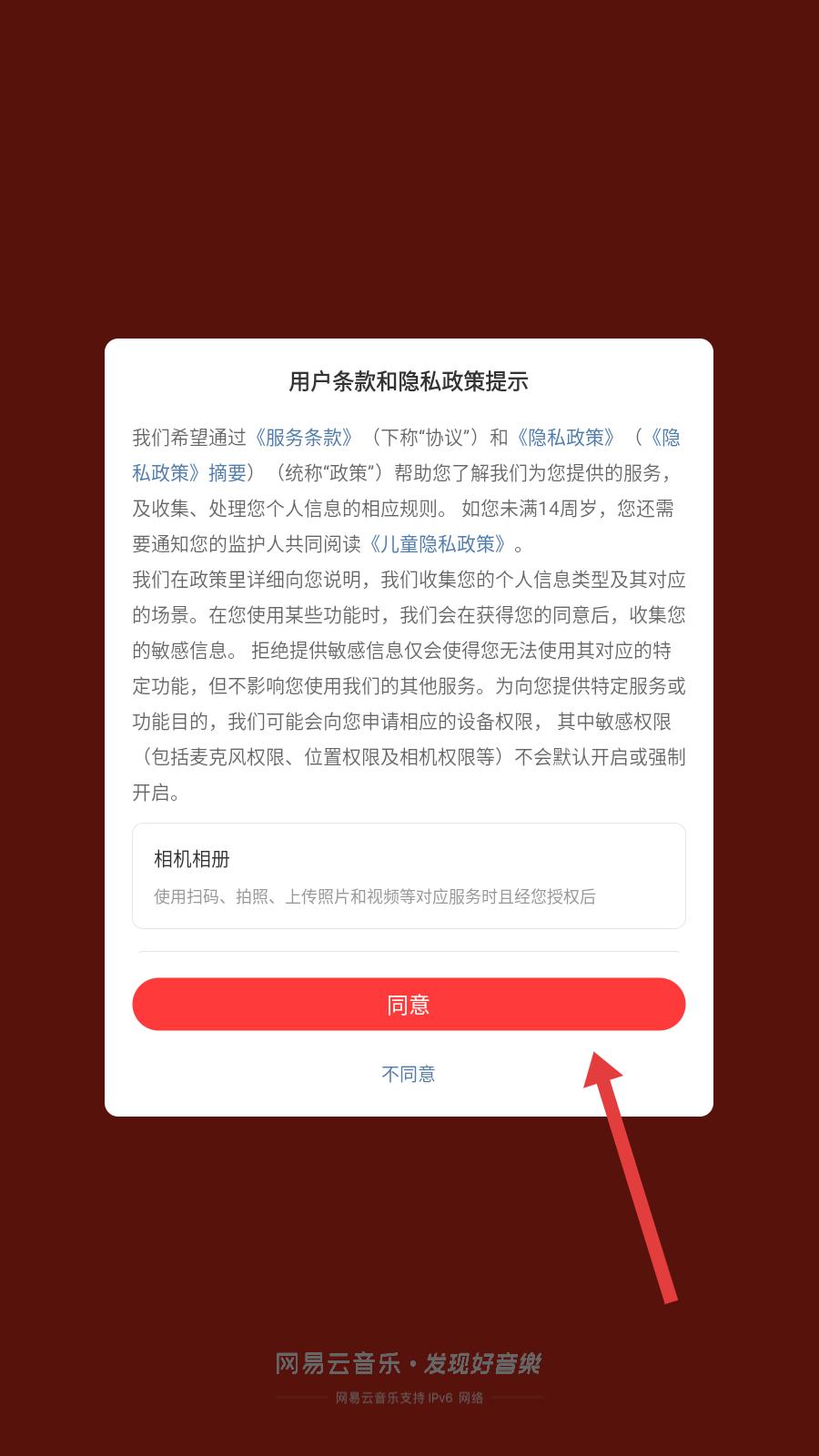This screenshot has width=819, height=1456.
Task: Decline by tapping 不同意
Action: 409,1074
